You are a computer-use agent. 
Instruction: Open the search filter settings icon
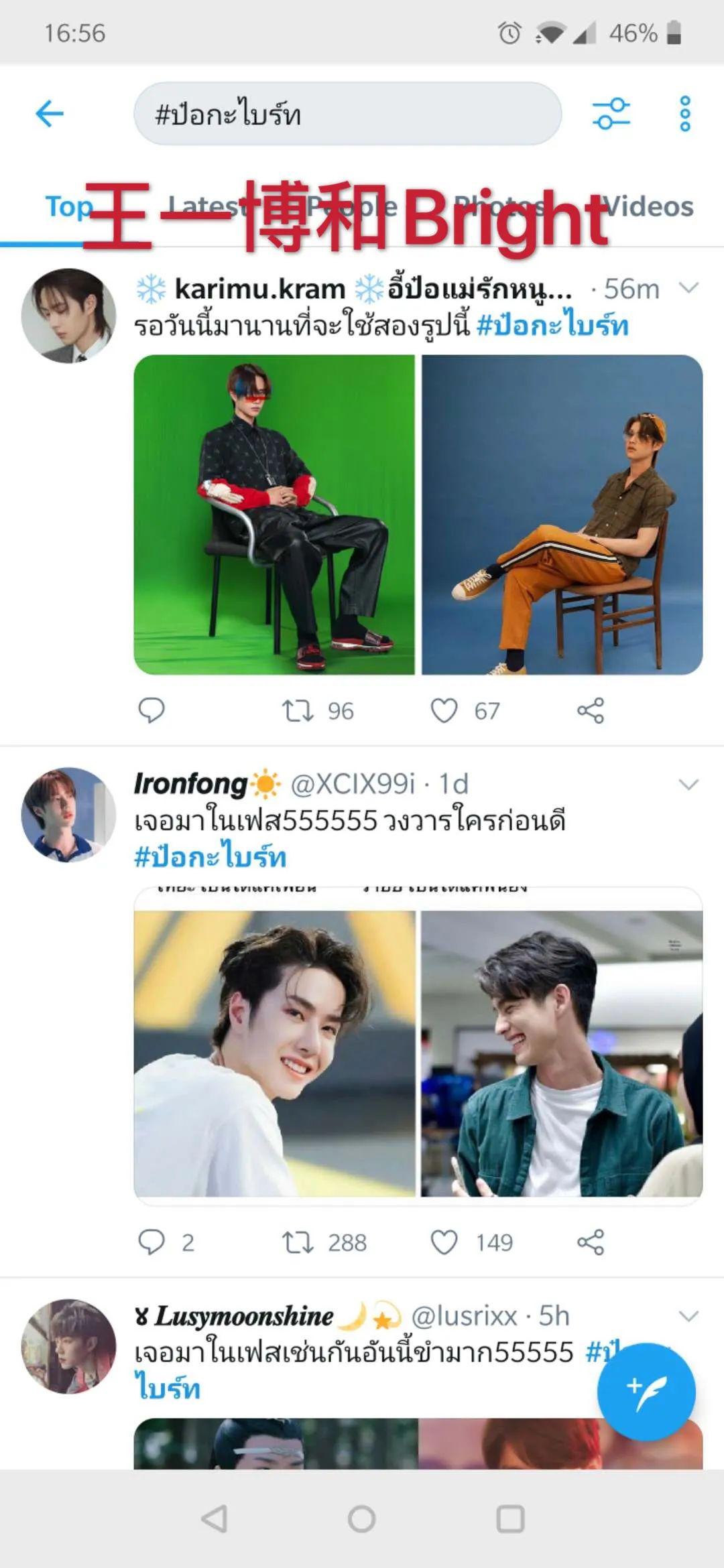pyautogui.click(x=611, y=113)
